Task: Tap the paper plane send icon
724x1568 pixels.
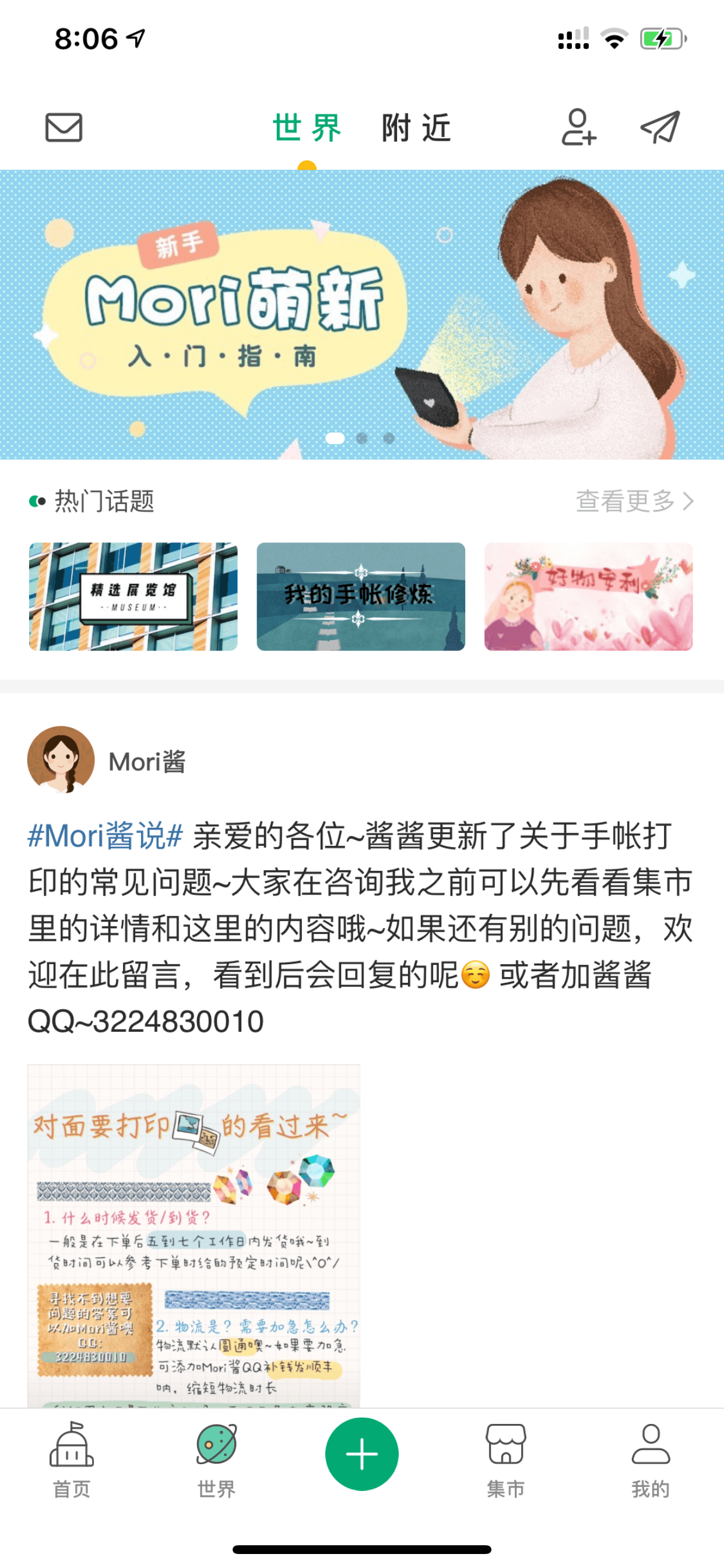Action: [x=660, y=127]
